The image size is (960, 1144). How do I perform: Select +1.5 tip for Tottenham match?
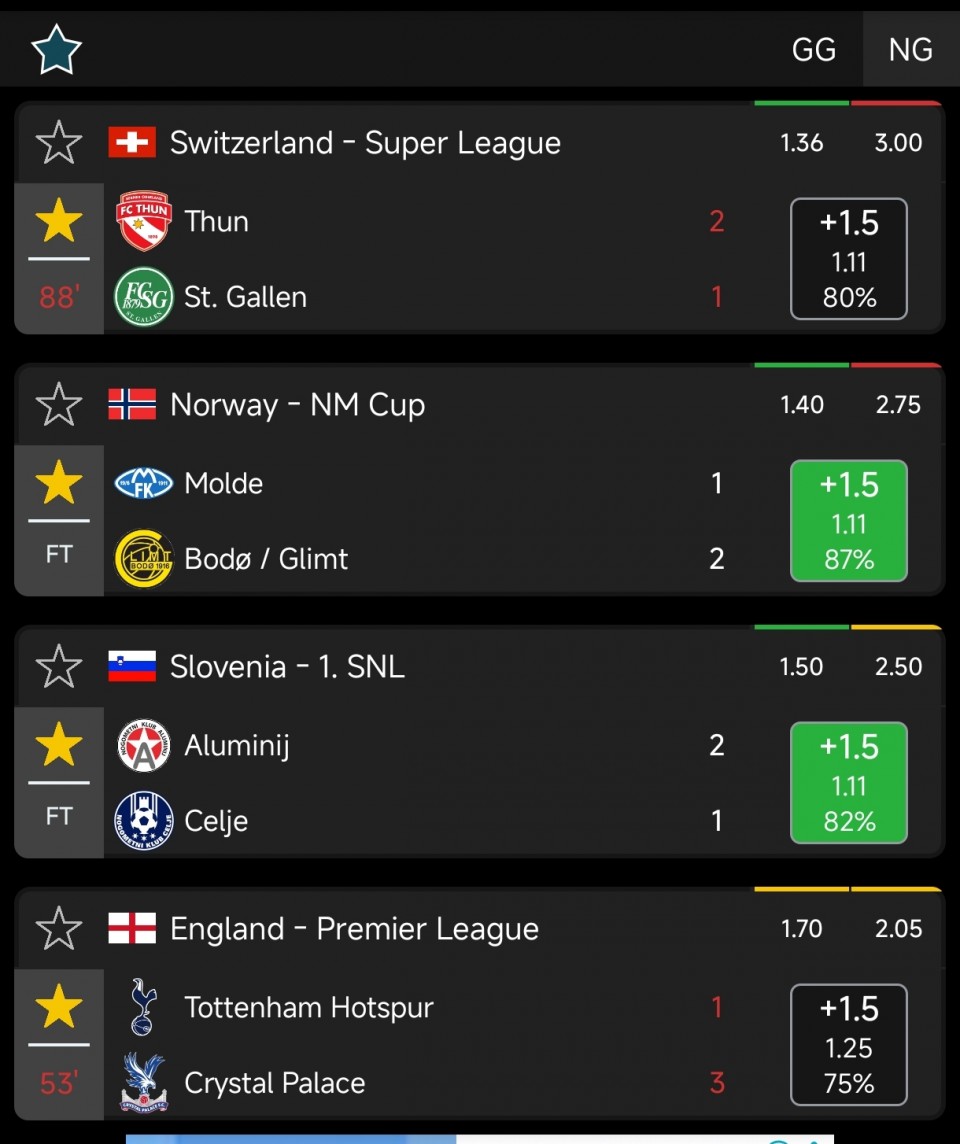coord(849,1045)
